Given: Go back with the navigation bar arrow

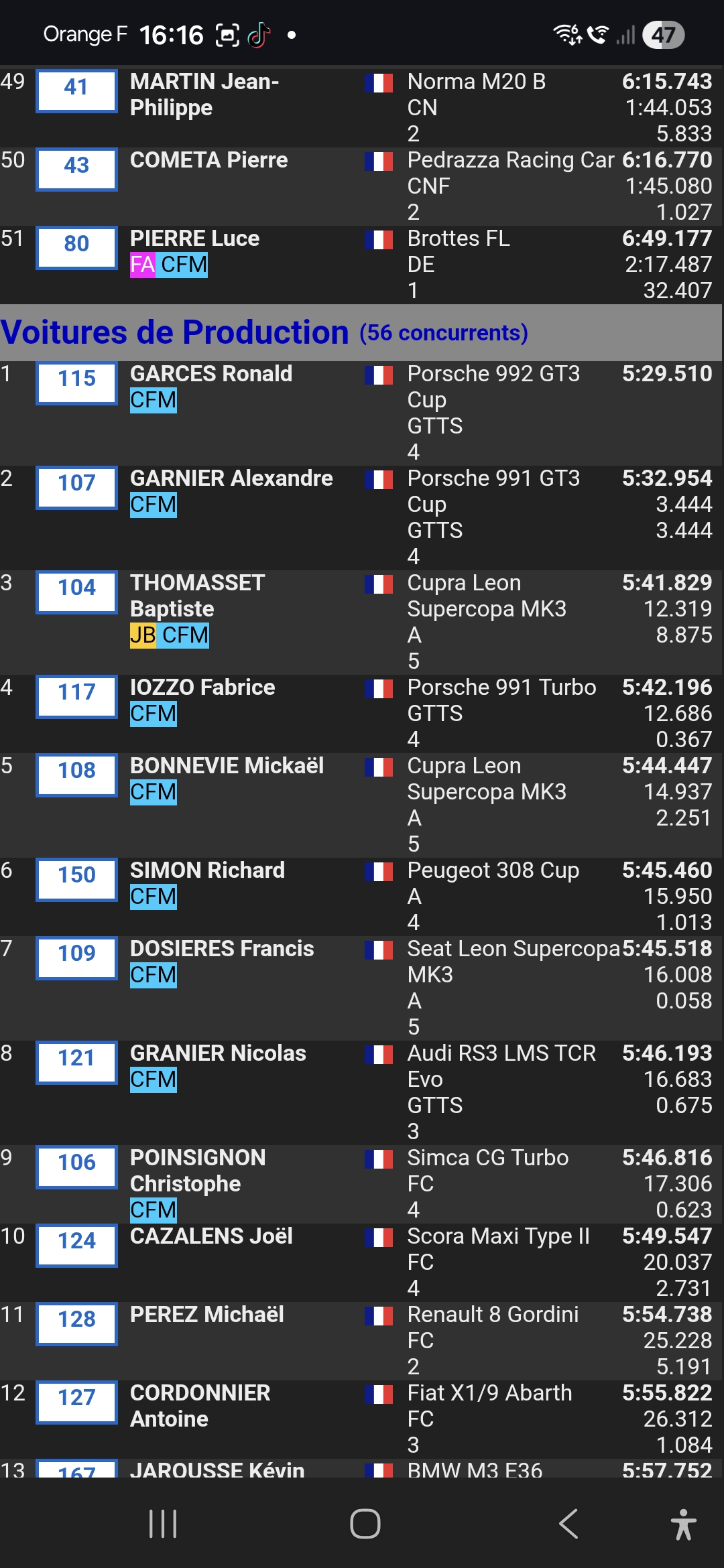Looking at the screenshot, I should pos(568,1524).
